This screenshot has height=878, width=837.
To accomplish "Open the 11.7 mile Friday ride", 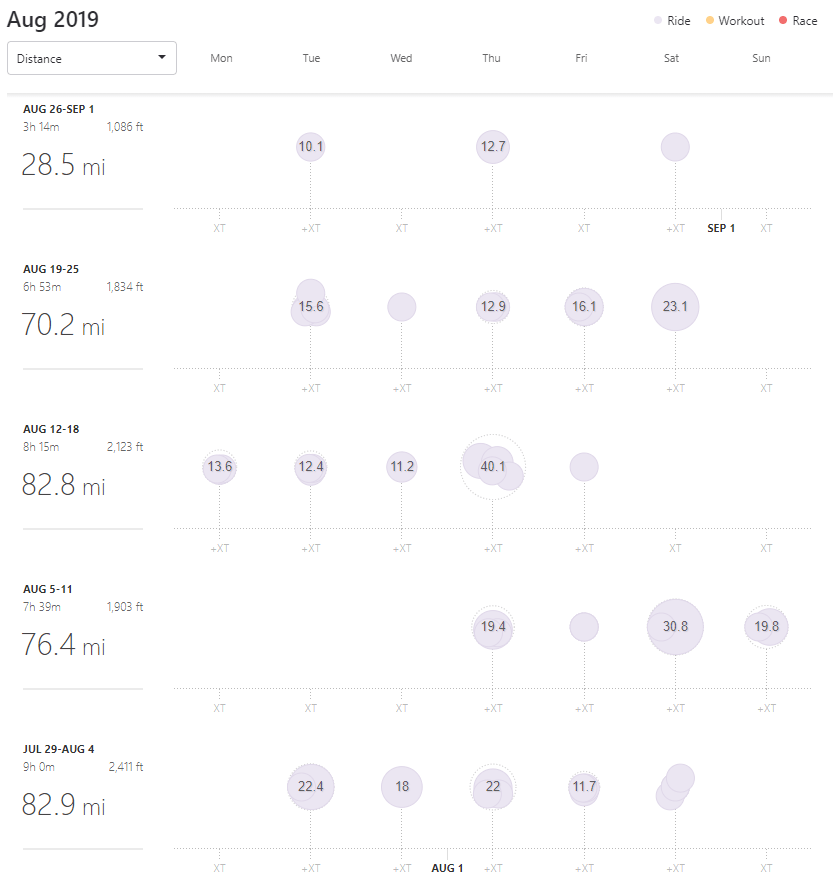I will tap(584, 787).
